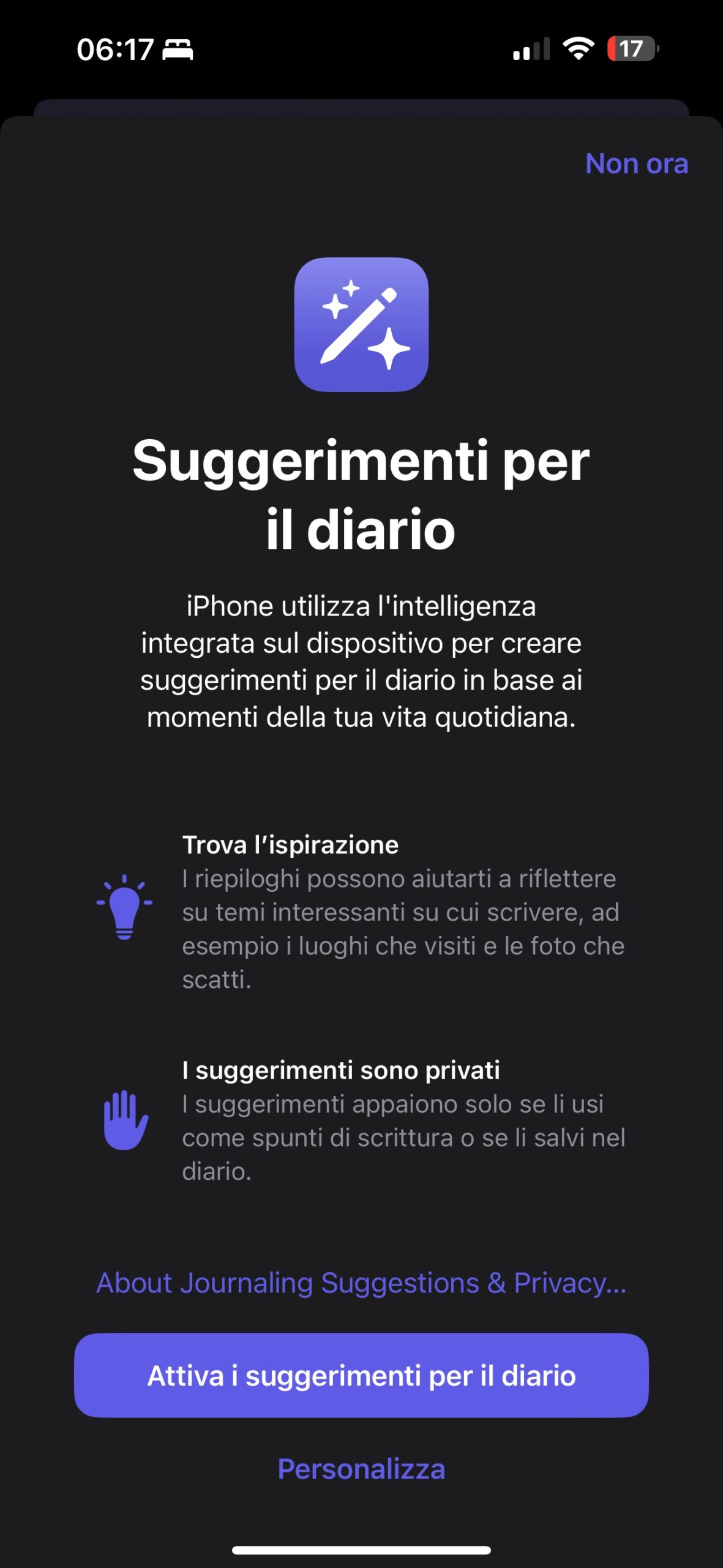Tap Attiva i suggerimenti per il diario
This screenshot has height=1568, width=723.
coord(361,1376)
